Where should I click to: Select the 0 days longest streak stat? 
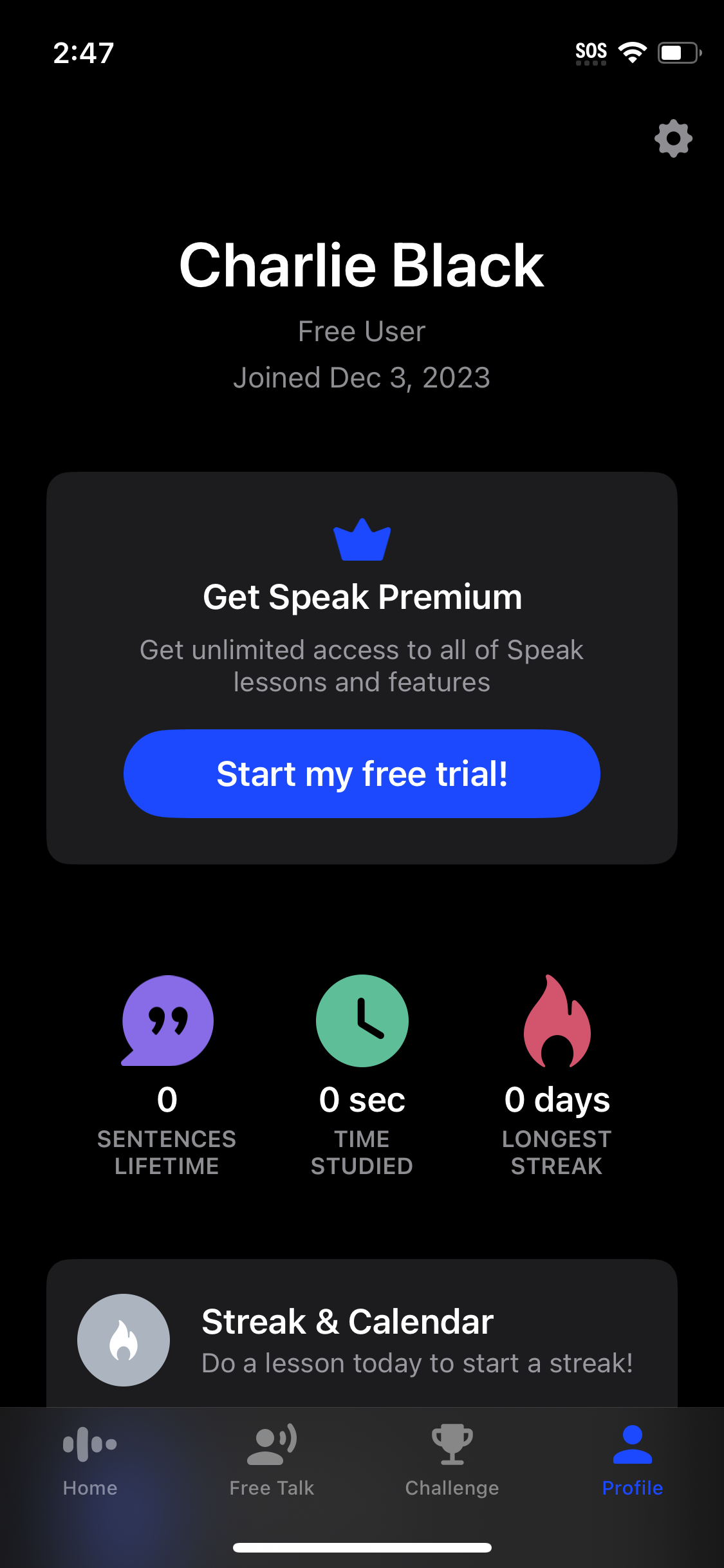click(x=557, y=1100)
